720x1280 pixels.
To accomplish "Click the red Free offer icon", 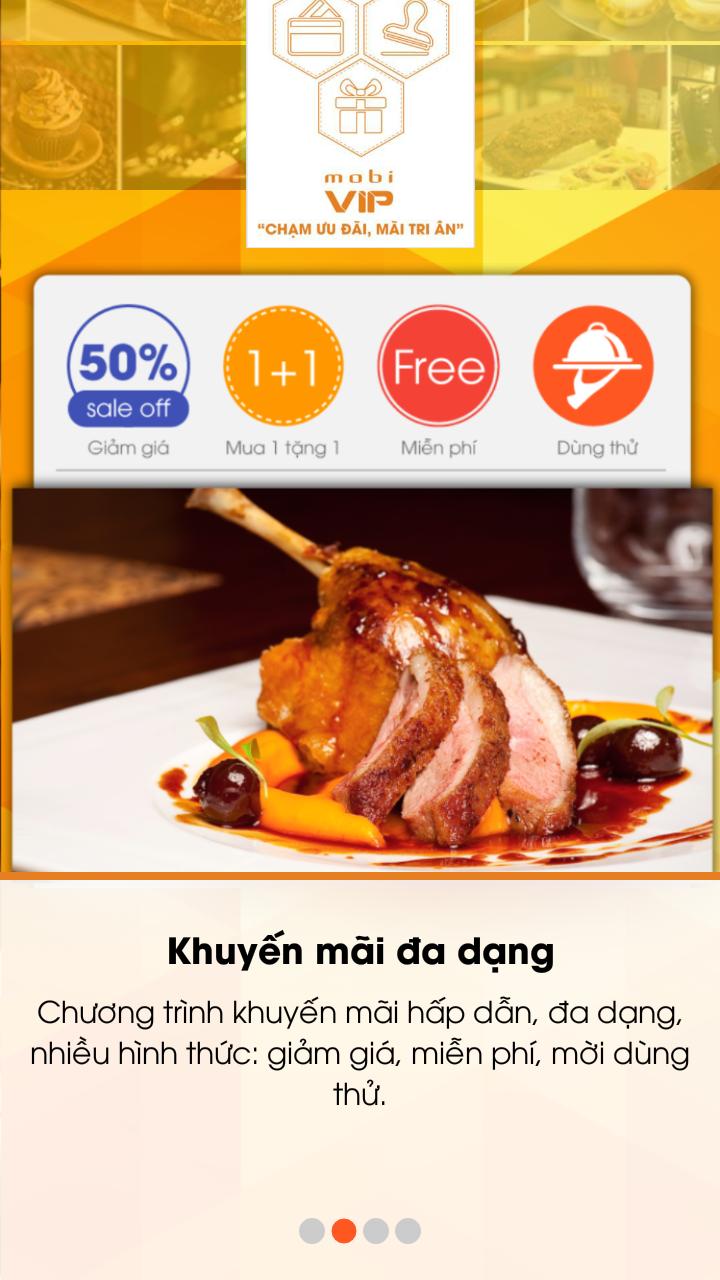I will [x=438, y=367].
